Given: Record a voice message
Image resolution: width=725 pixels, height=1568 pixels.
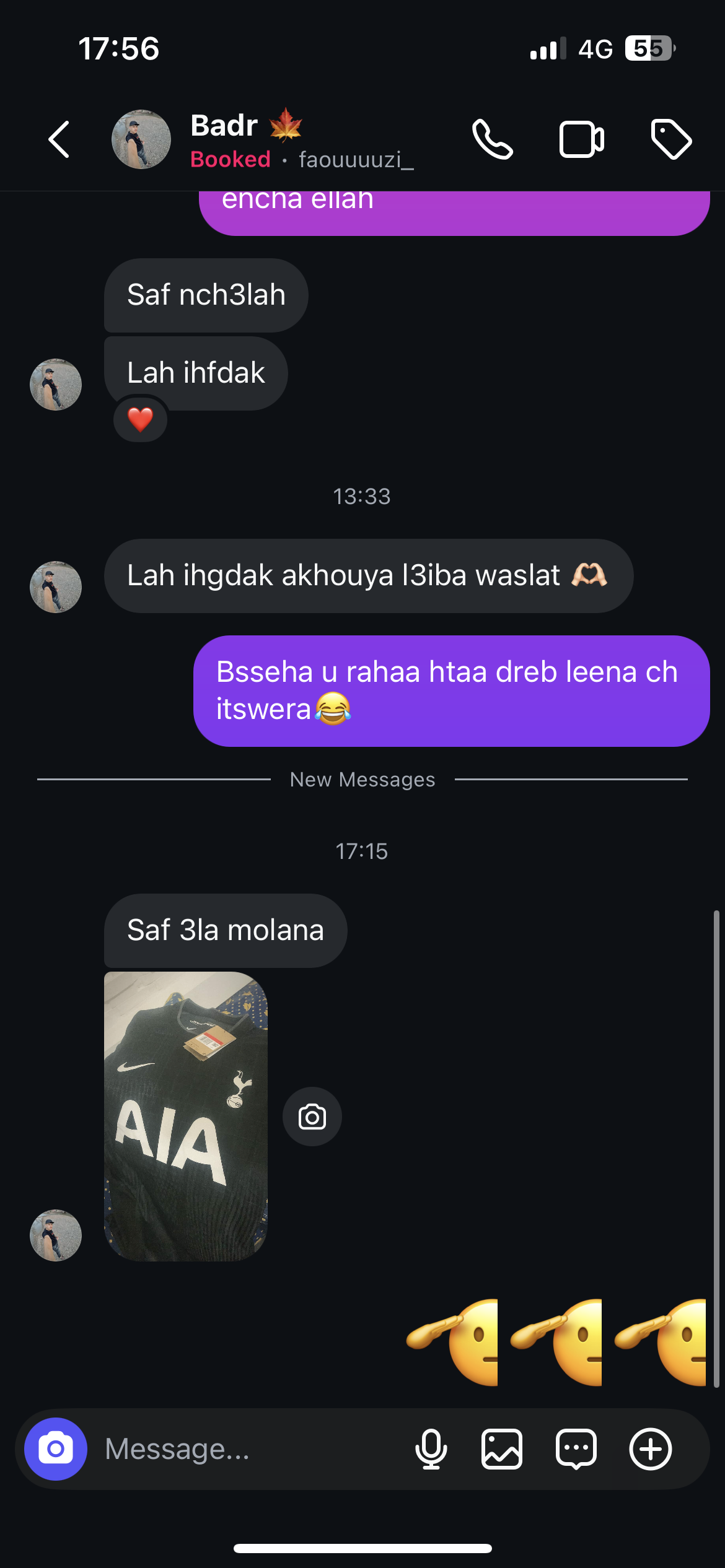Looking at the screenshot, I should [x=431, y=1449].
